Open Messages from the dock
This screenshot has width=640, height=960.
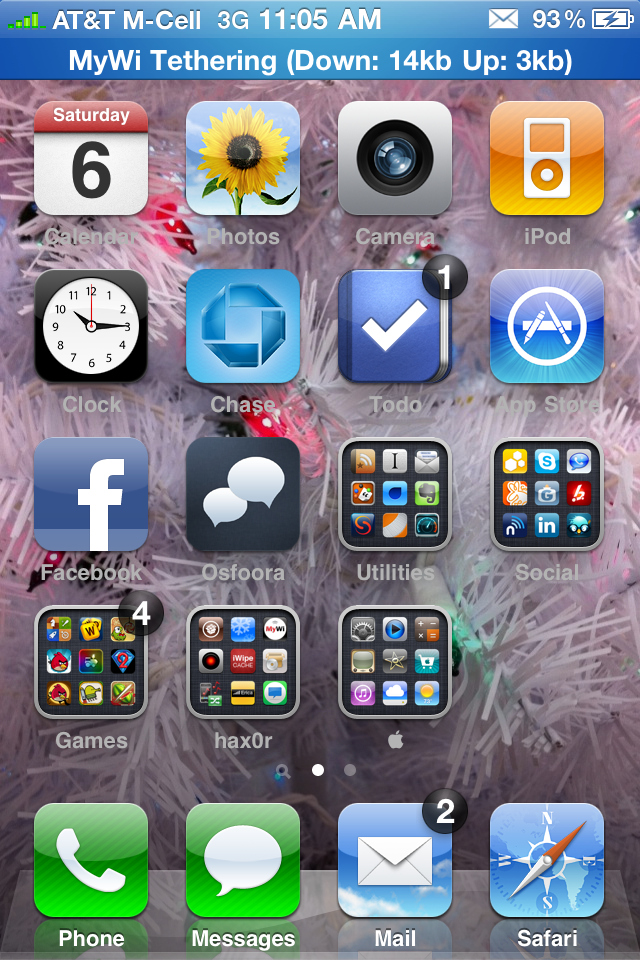click(x=243, y=860)
